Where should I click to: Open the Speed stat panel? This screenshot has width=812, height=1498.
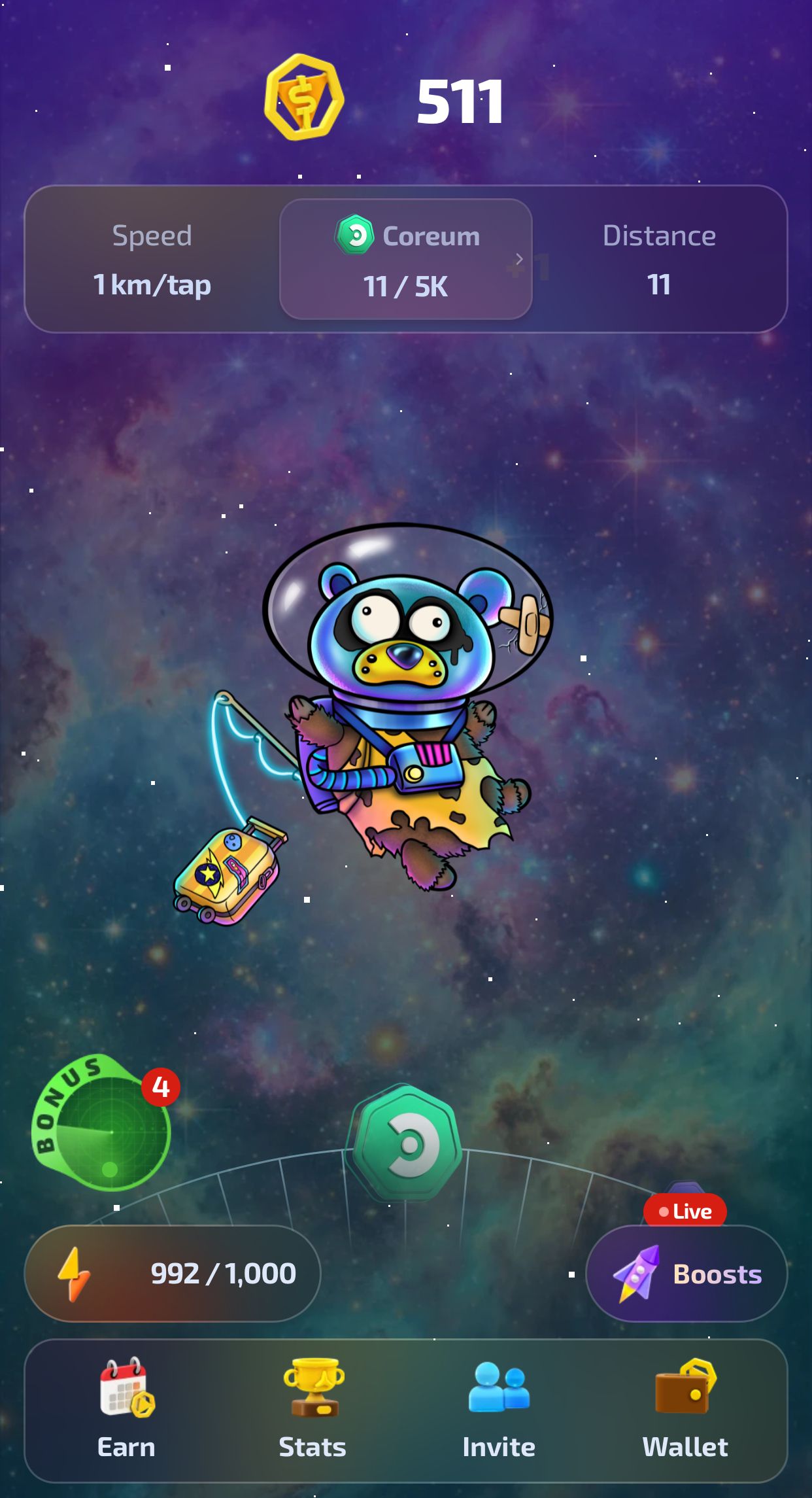point(151,260)
